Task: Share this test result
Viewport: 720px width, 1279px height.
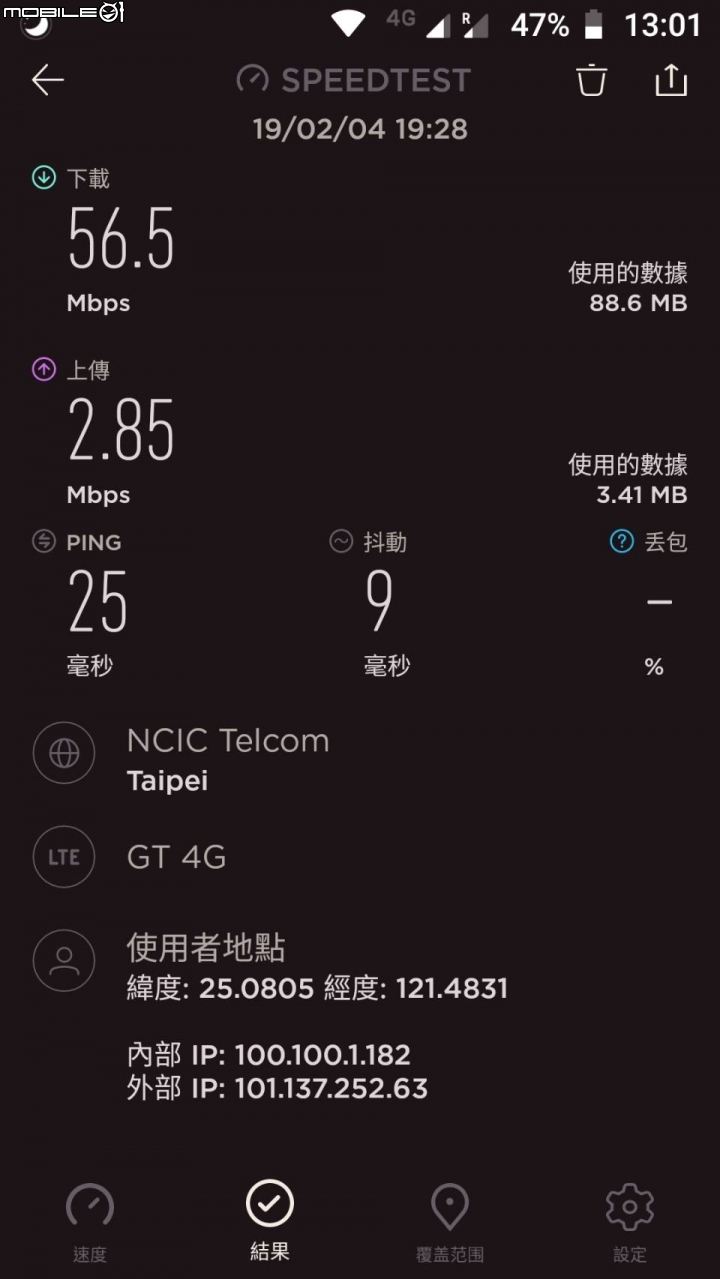Action: [671, 80]
